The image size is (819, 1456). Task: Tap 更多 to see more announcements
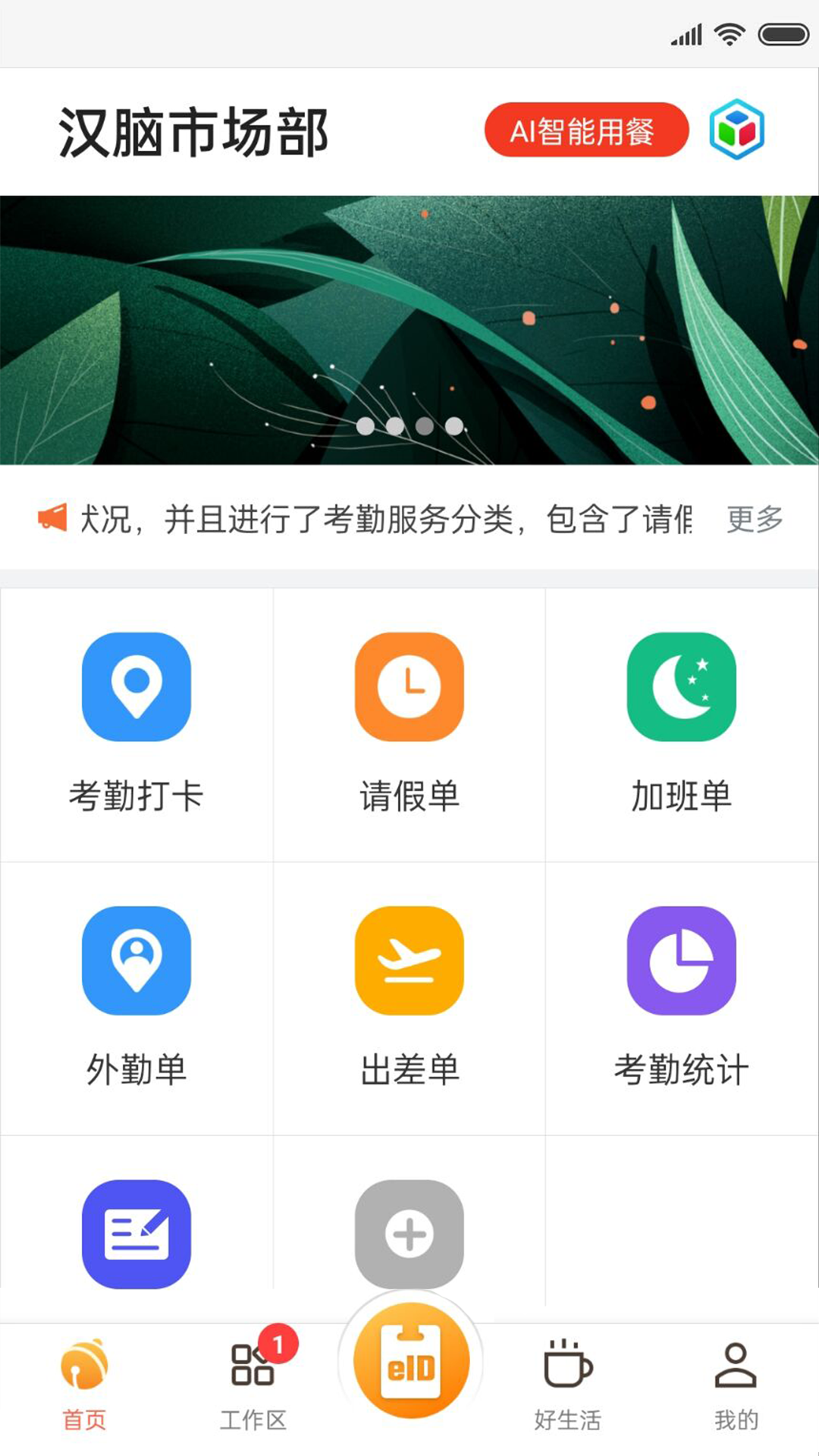click(754, 519)
